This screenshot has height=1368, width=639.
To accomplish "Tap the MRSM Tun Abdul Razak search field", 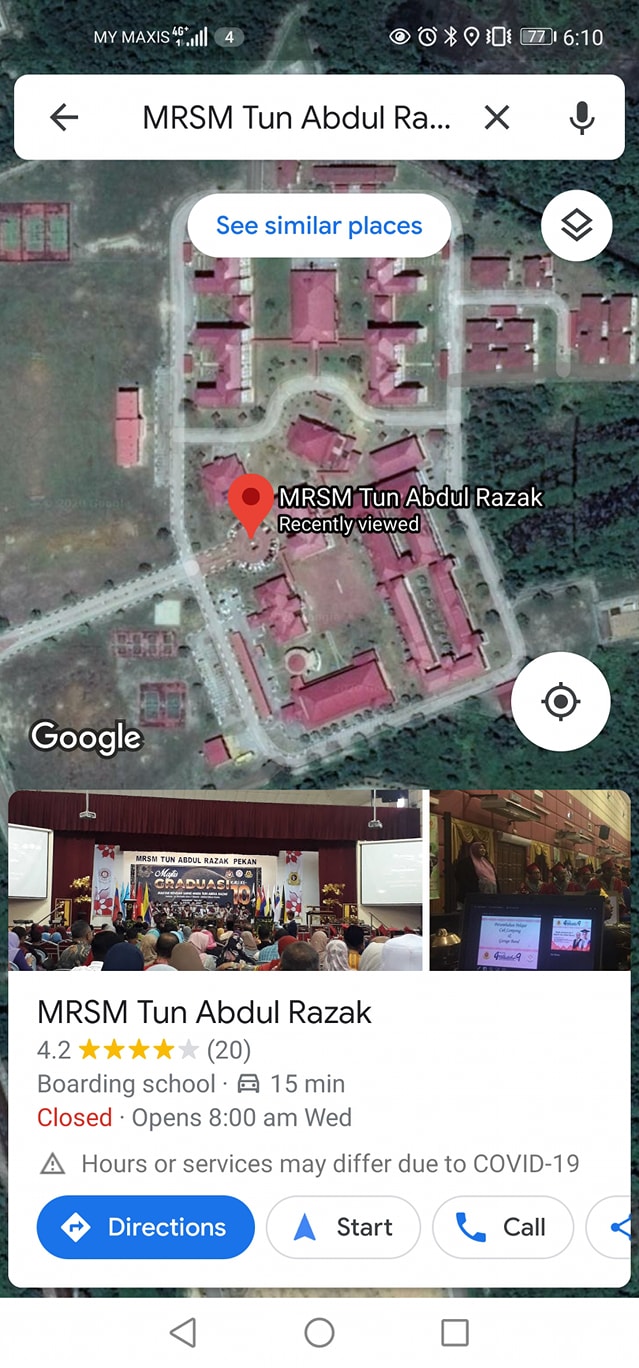I will click(297, 118).
